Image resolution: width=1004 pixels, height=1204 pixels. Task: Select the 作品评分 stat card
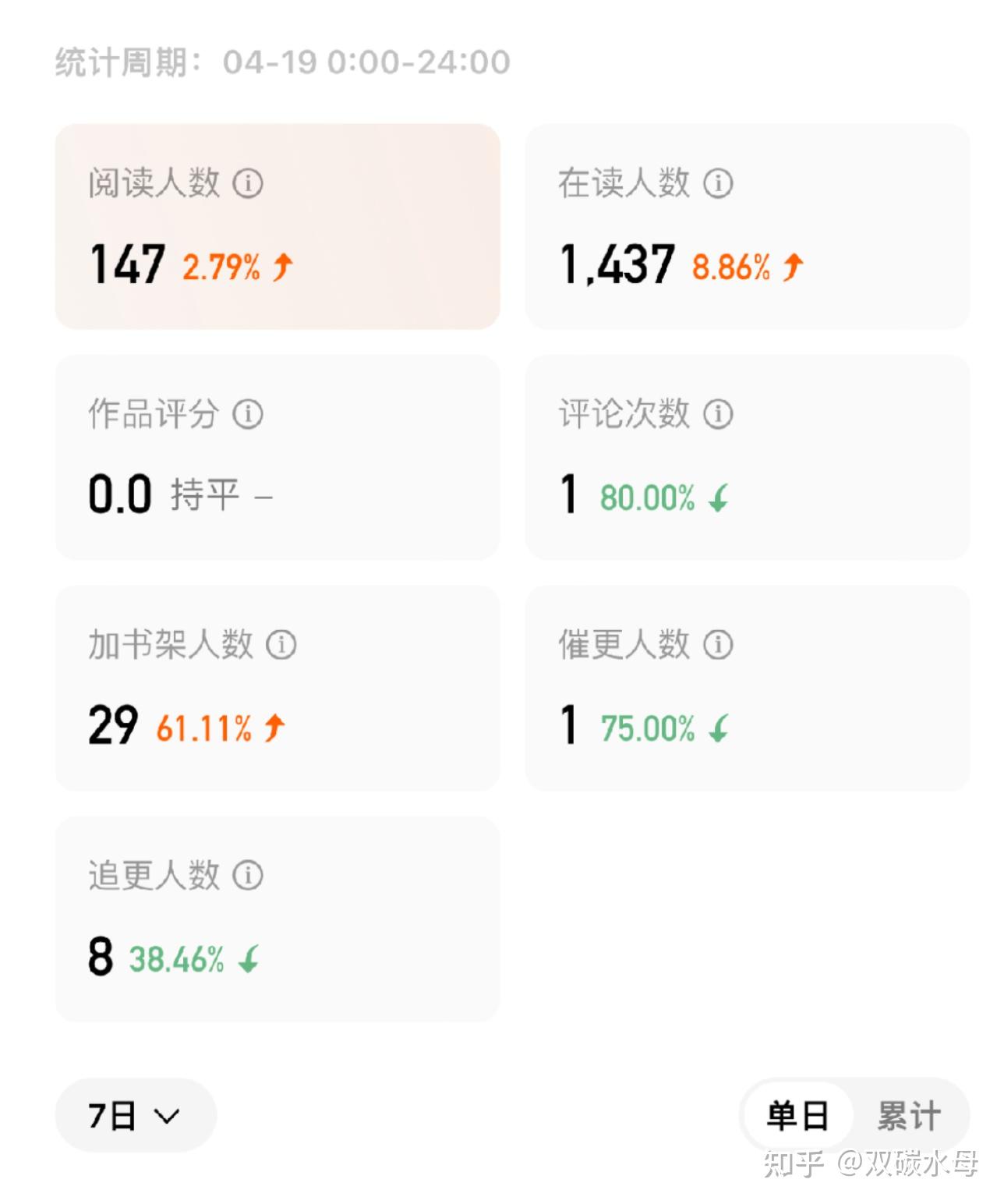coord(277,457)
